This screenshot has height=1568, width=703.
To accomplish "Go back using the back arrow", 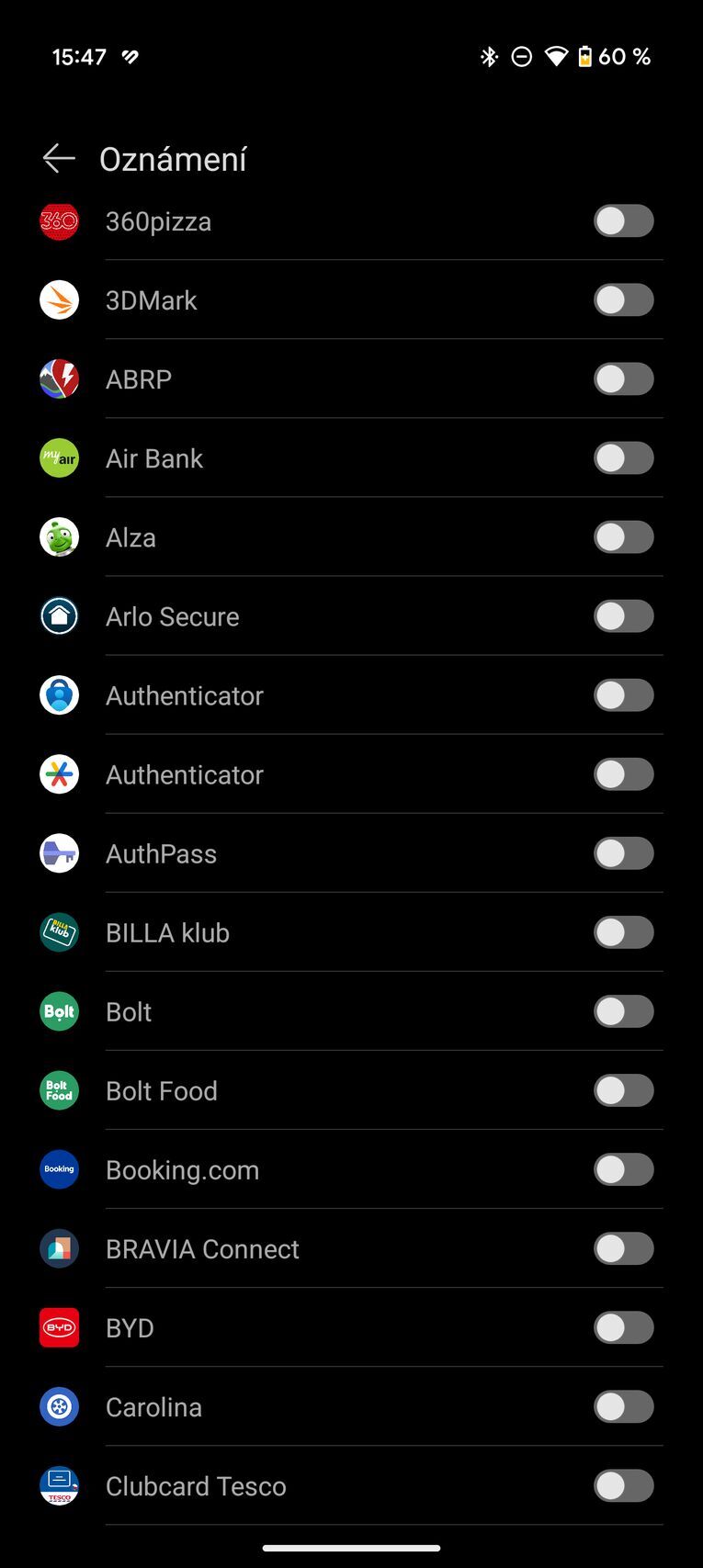I will click(x=59, y=158).
